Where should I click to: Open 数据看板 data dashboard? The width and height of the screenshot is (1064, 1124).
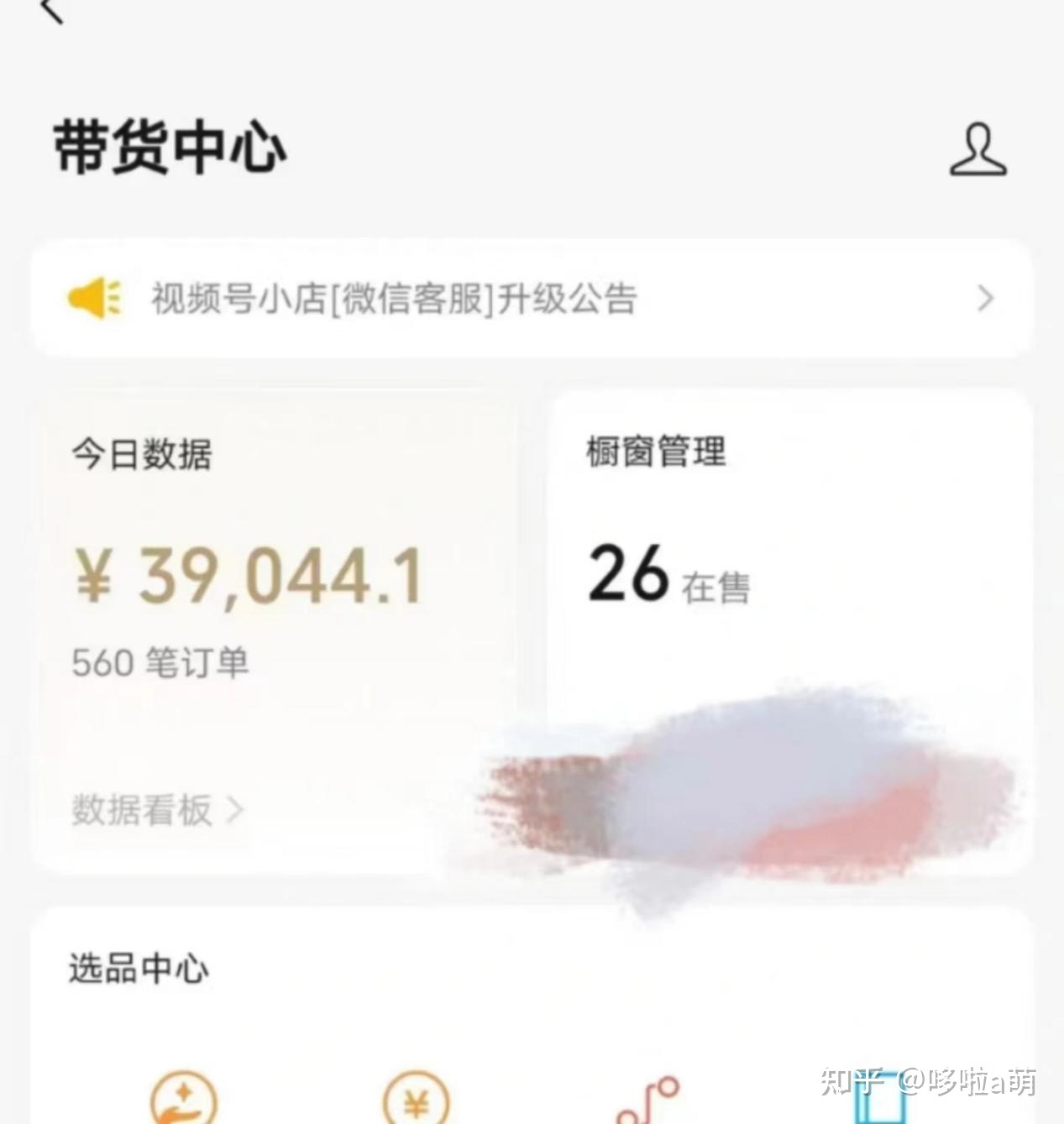point(141,810)
